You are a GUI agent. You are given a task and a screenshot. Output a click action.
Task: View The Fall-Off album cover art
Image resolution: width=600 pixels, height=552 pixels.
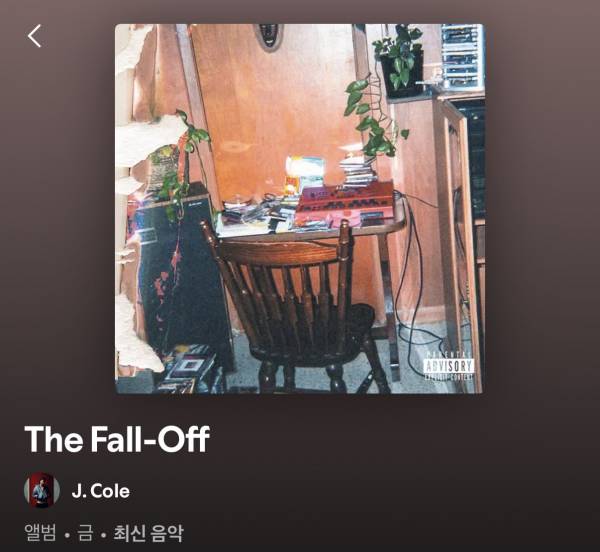[299, 208]
